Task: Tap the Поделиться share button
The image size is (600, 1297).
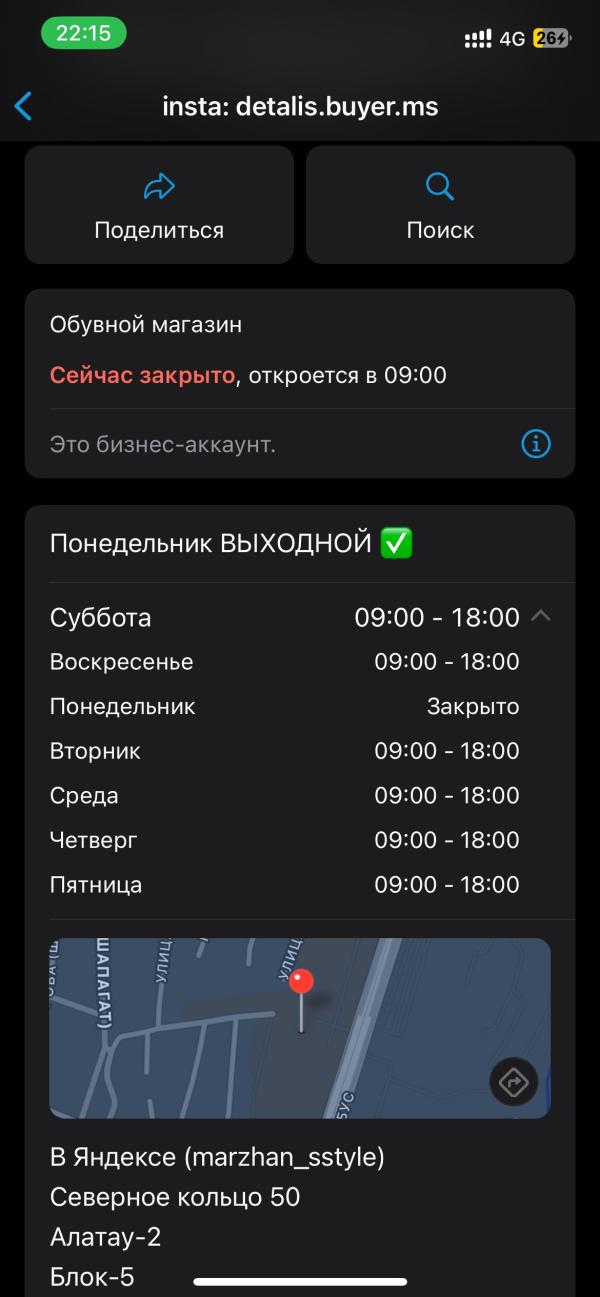Action: point(159,205)
